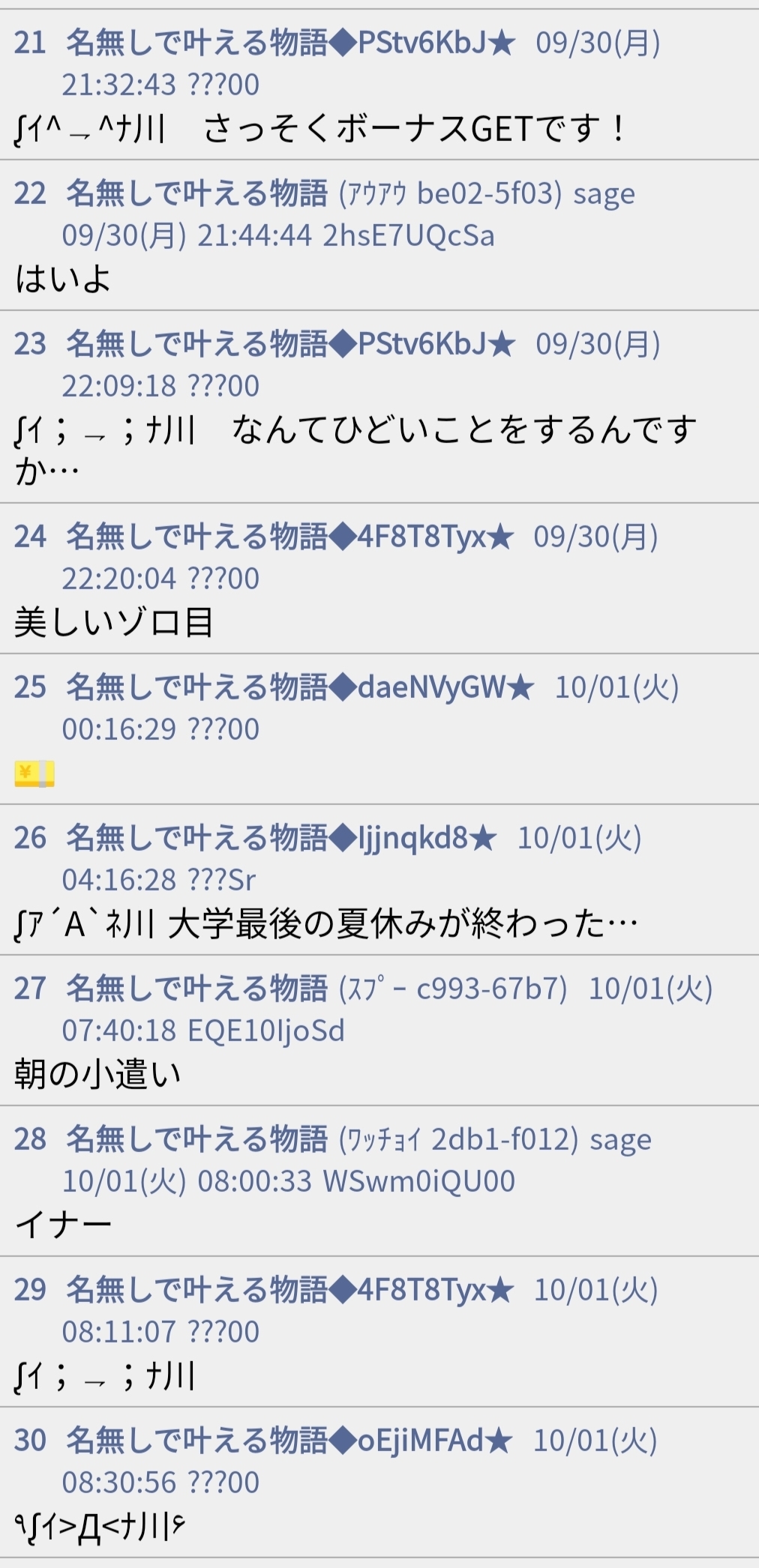The image size is (759, 1568).
Task: Select post 28 saying イナー
Action: tap(379, 1181)
